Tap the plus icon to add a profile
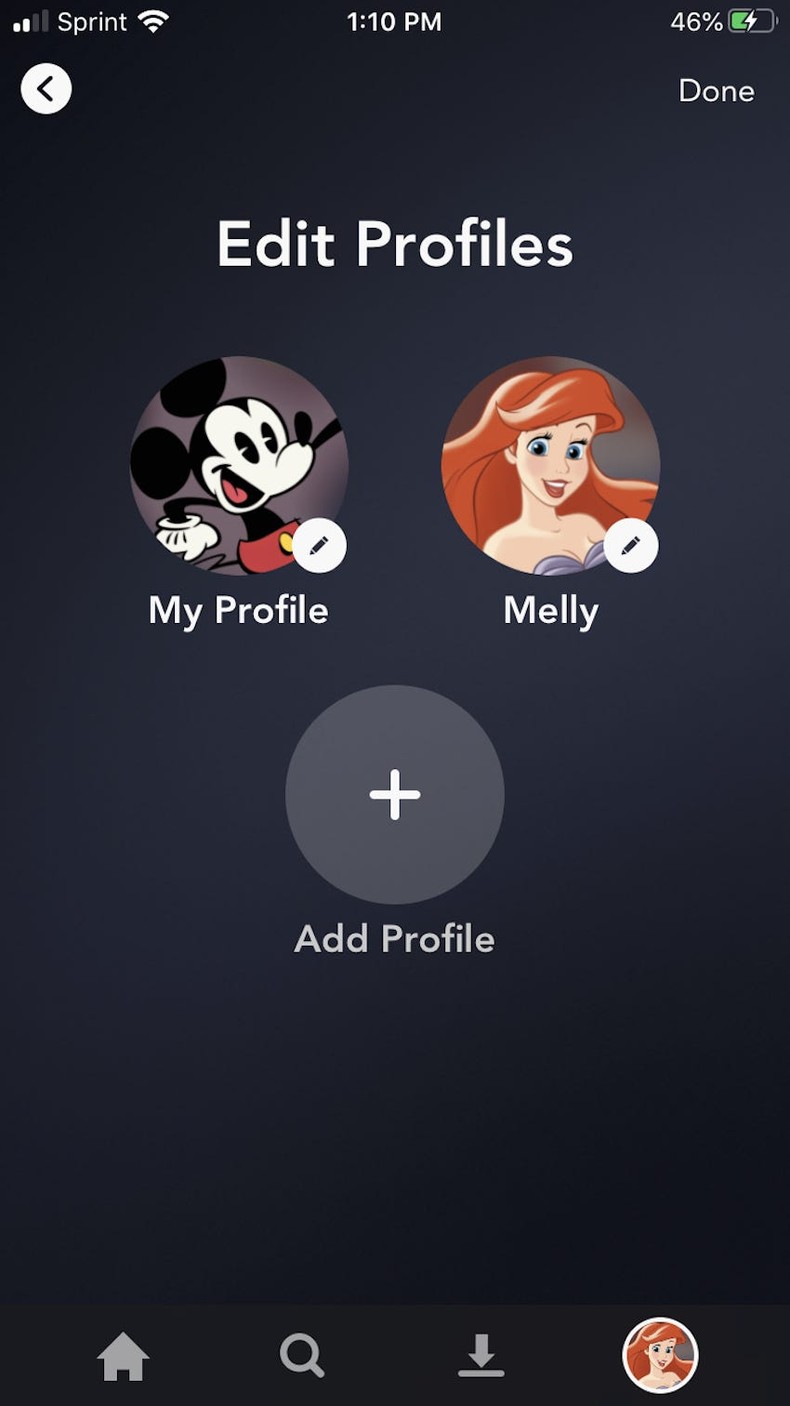 click(x=394, y=795)
